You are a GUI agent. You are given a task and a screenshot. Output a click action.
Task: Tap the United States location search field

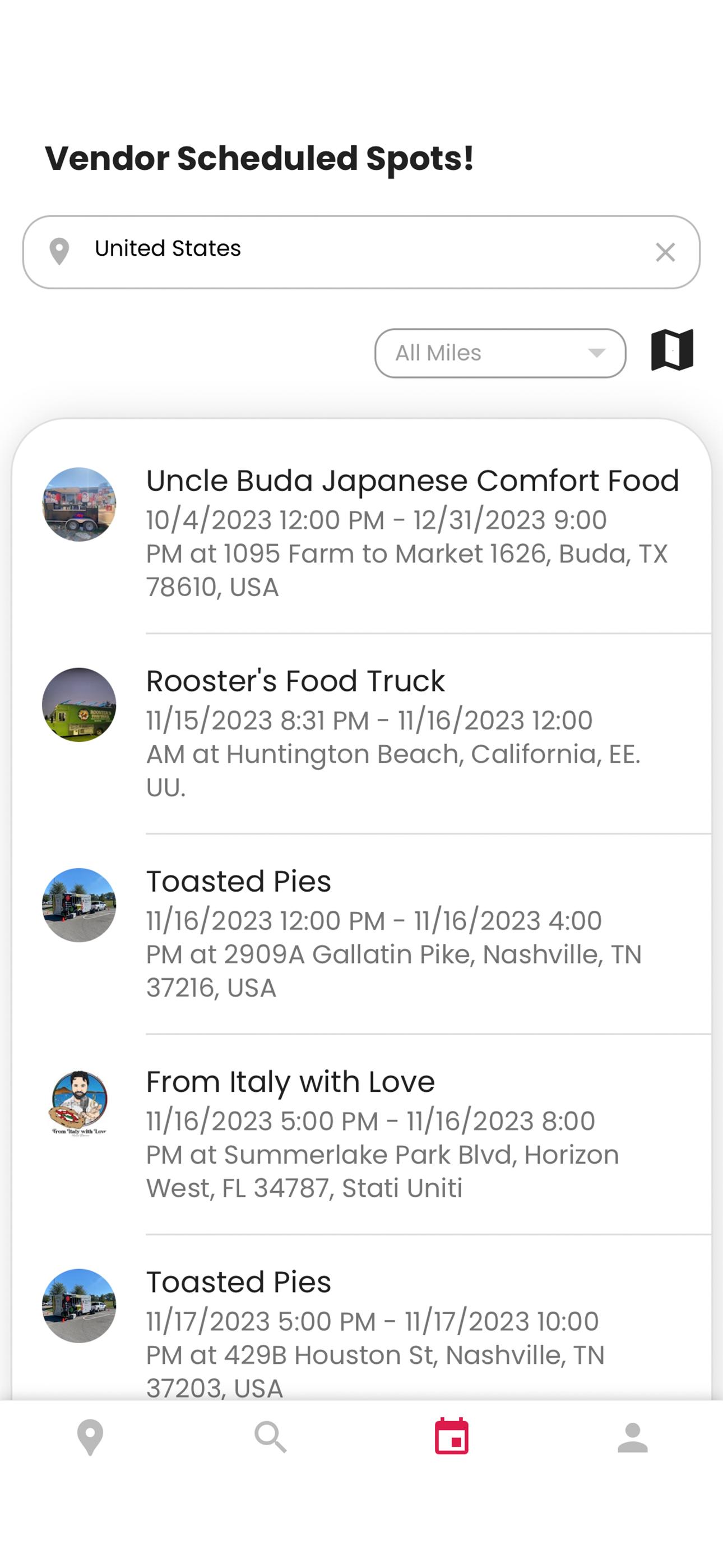coord(361,252)
